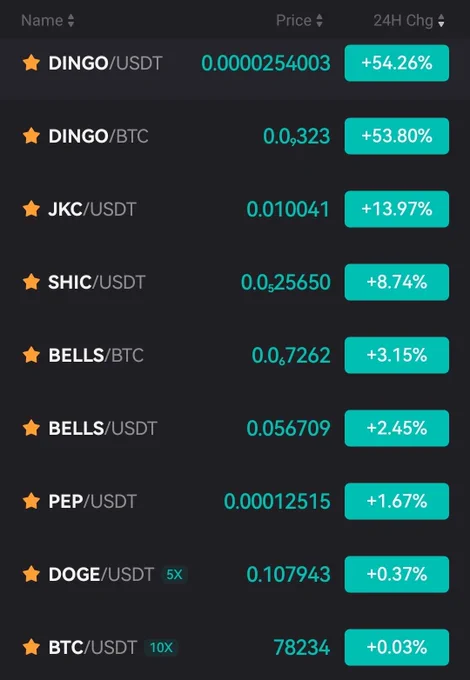This screenshot has height=680, width=470.
Task: View SHIC/USDT pair details
Action: pos(235,282)
